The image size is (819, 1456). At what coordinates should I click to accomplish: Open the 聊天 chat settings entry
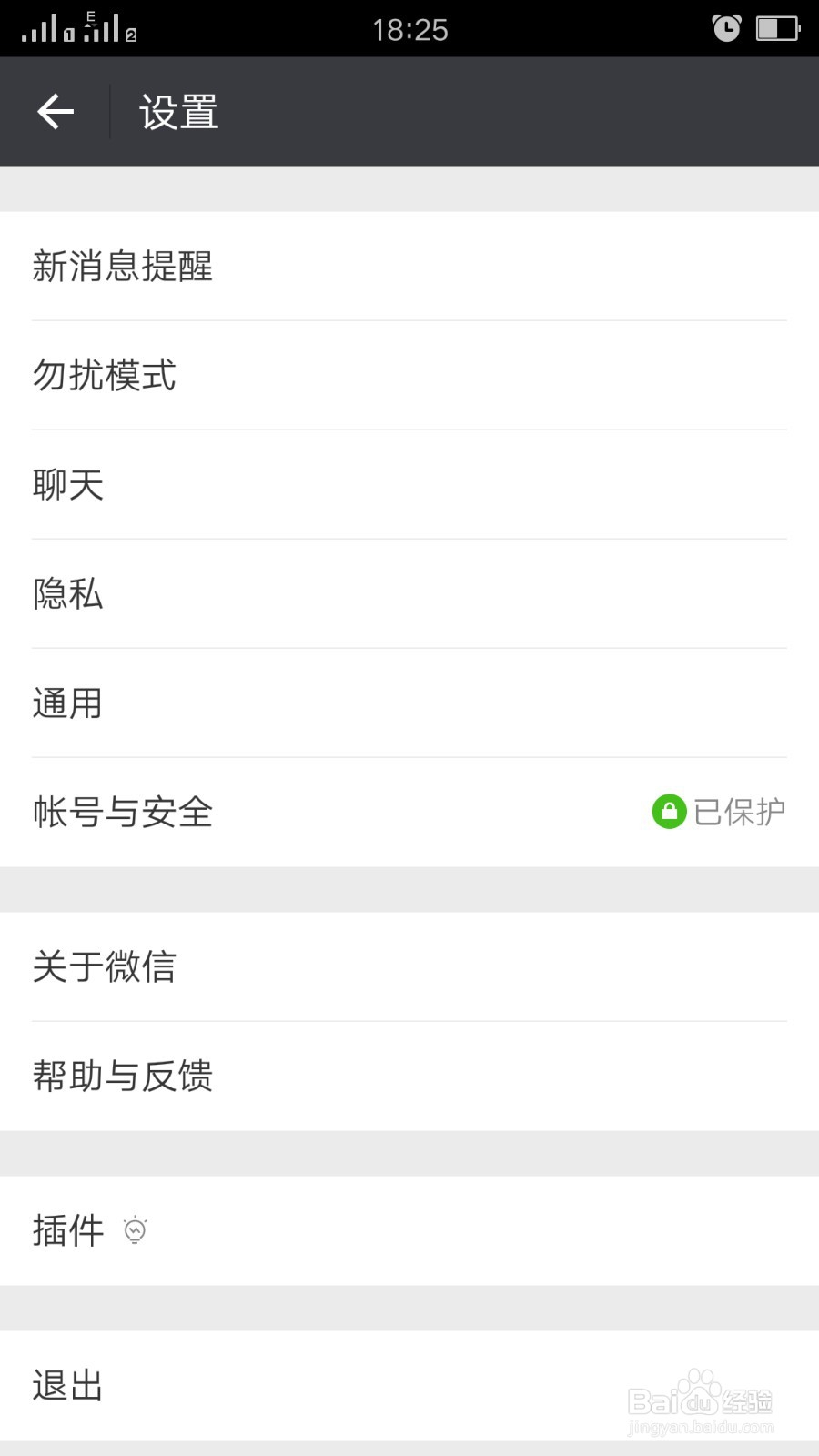click(x=68, y=485)
